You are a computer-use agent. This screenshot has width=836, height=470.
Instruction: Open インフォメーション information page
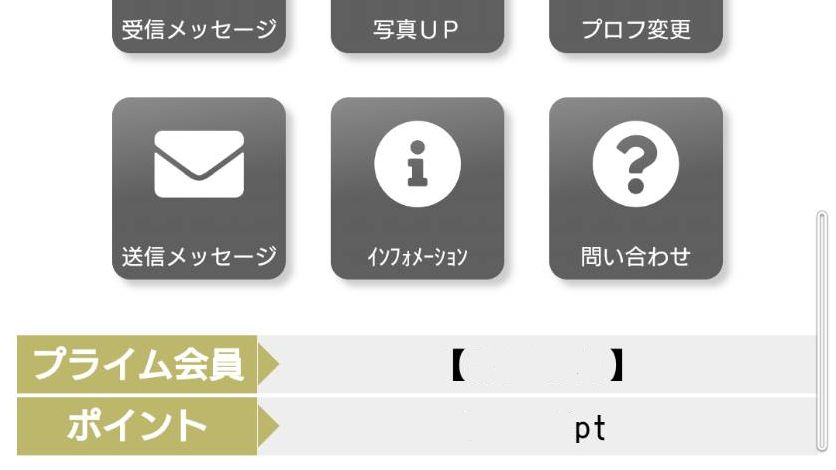tap(417, 187)
